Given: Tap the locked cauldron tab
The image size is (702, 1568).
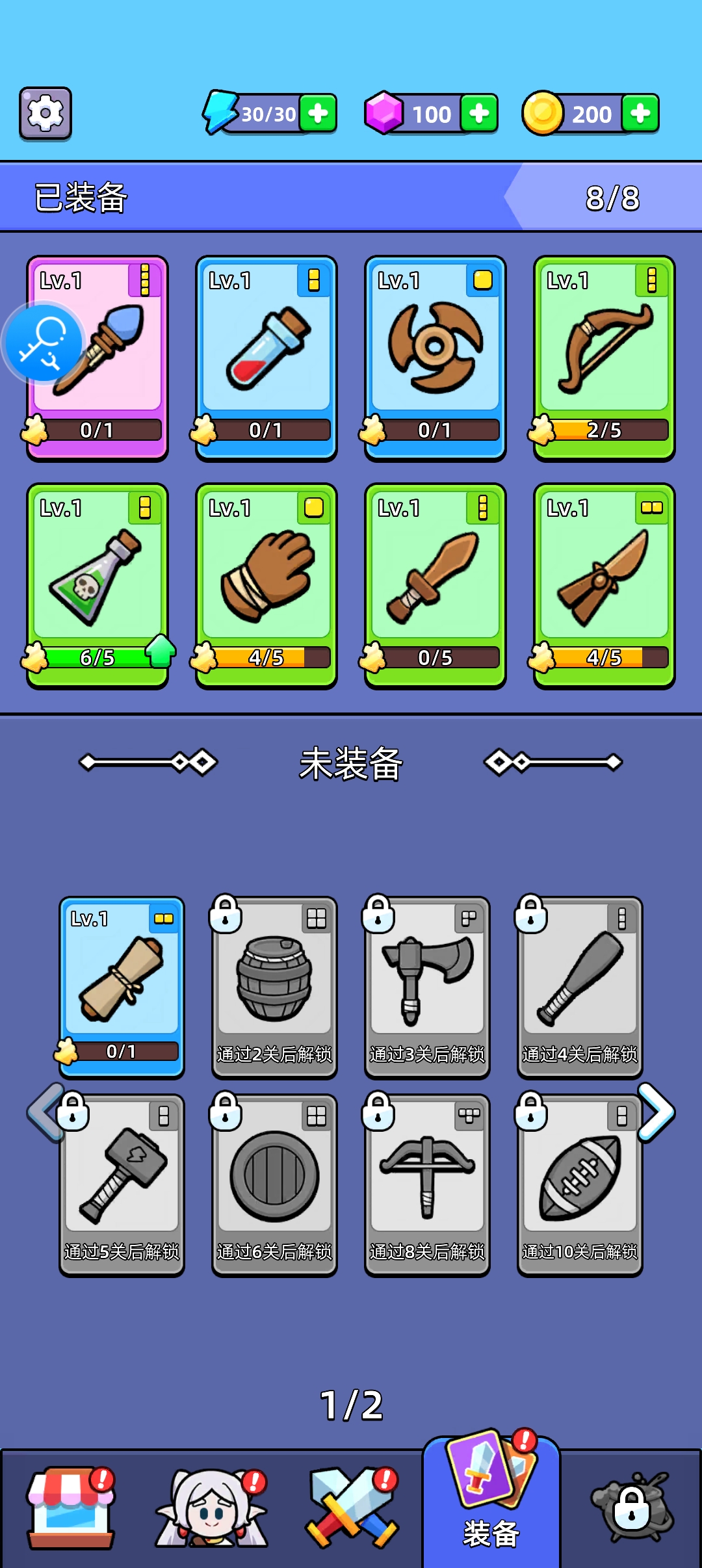Looking at the screenshot, I should [x=632, y=1508].
